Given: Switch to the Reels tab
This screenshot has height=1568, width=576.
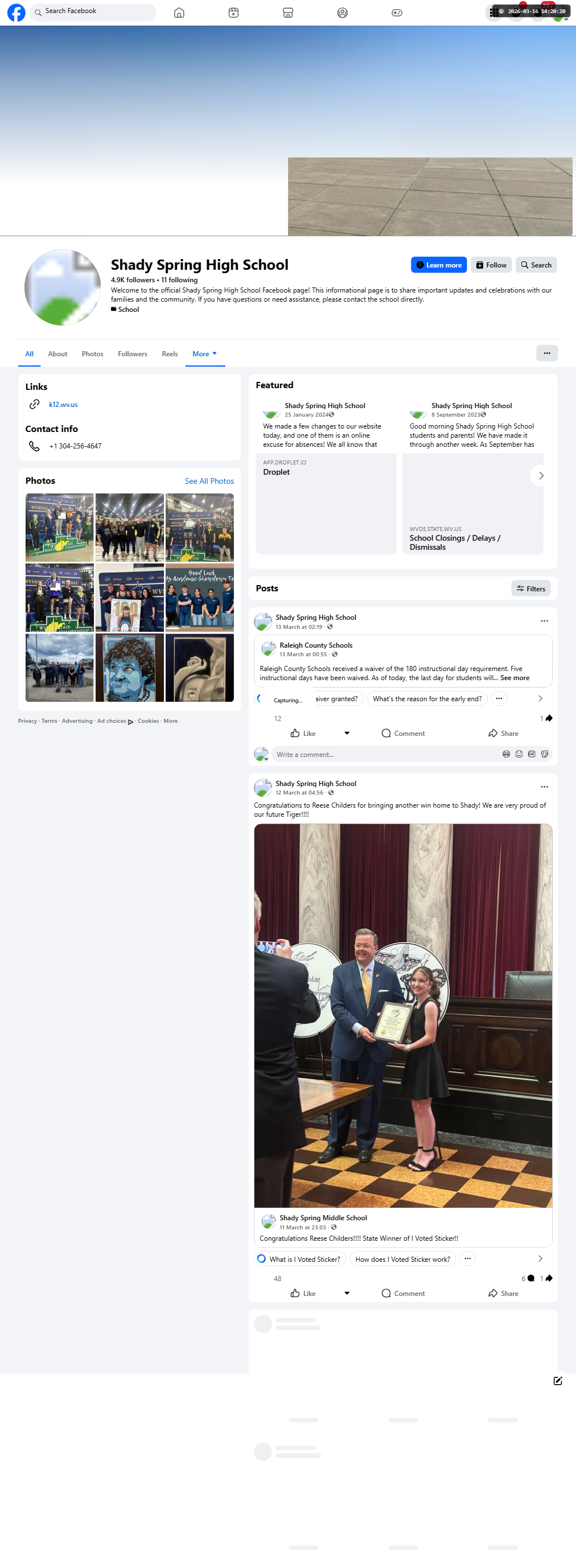Looking at the screenshot, I should point(170,354).
